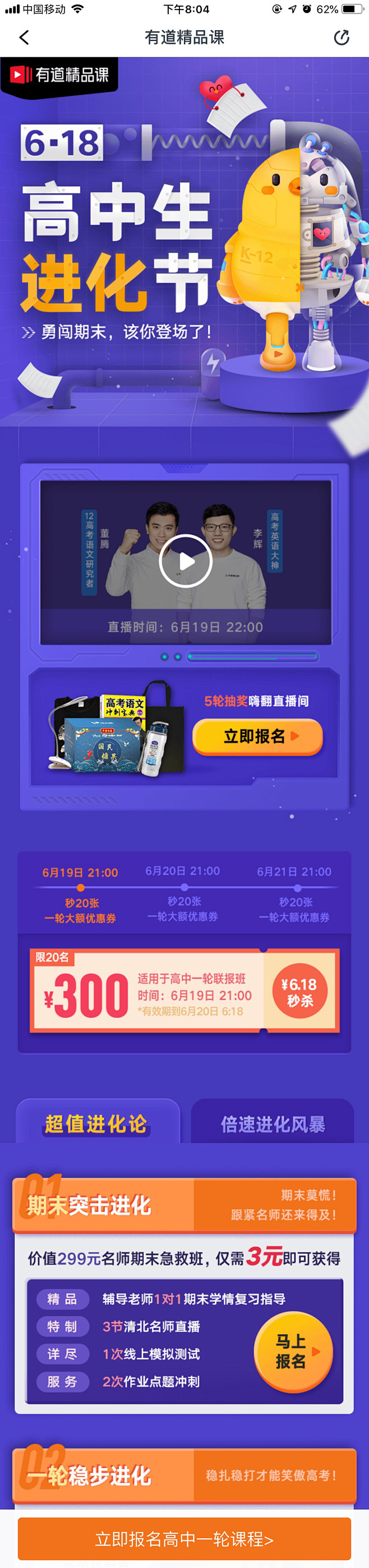
Task: Tap 立即报名 in the lottery banner
Action: tap(257, 737)
